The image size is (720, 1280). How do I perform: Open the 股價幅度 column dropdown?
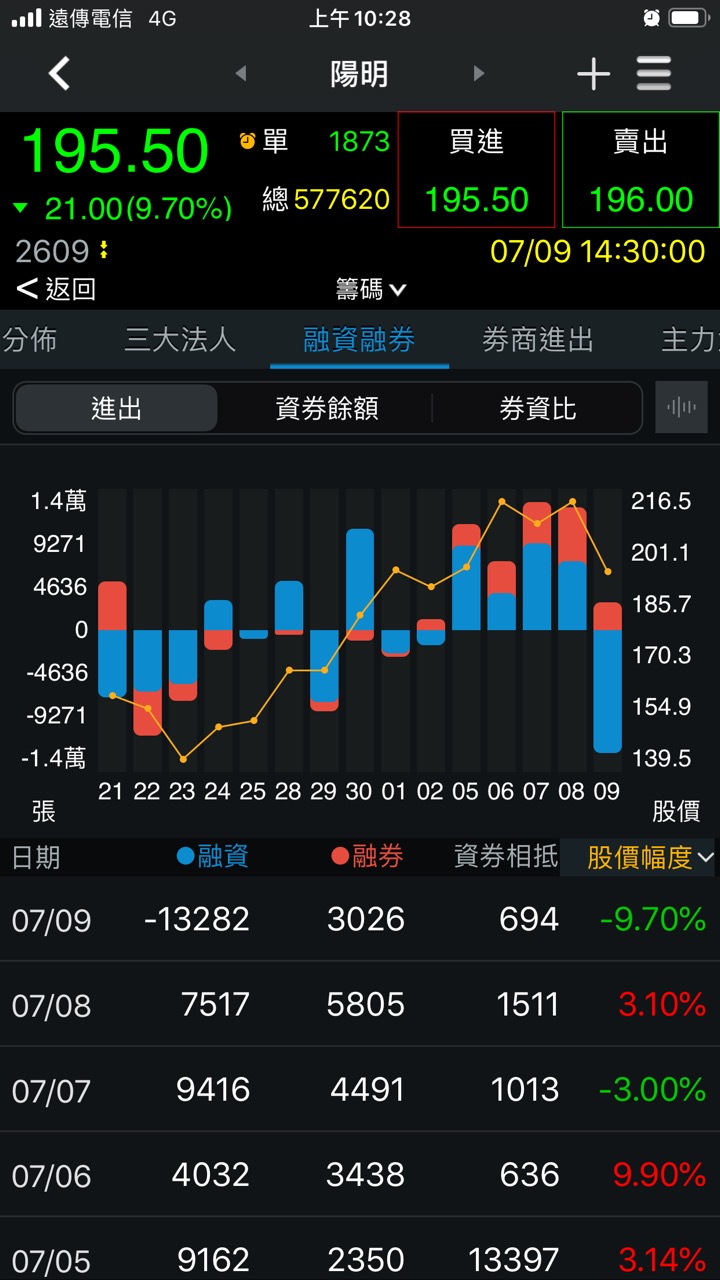(650, 857)
